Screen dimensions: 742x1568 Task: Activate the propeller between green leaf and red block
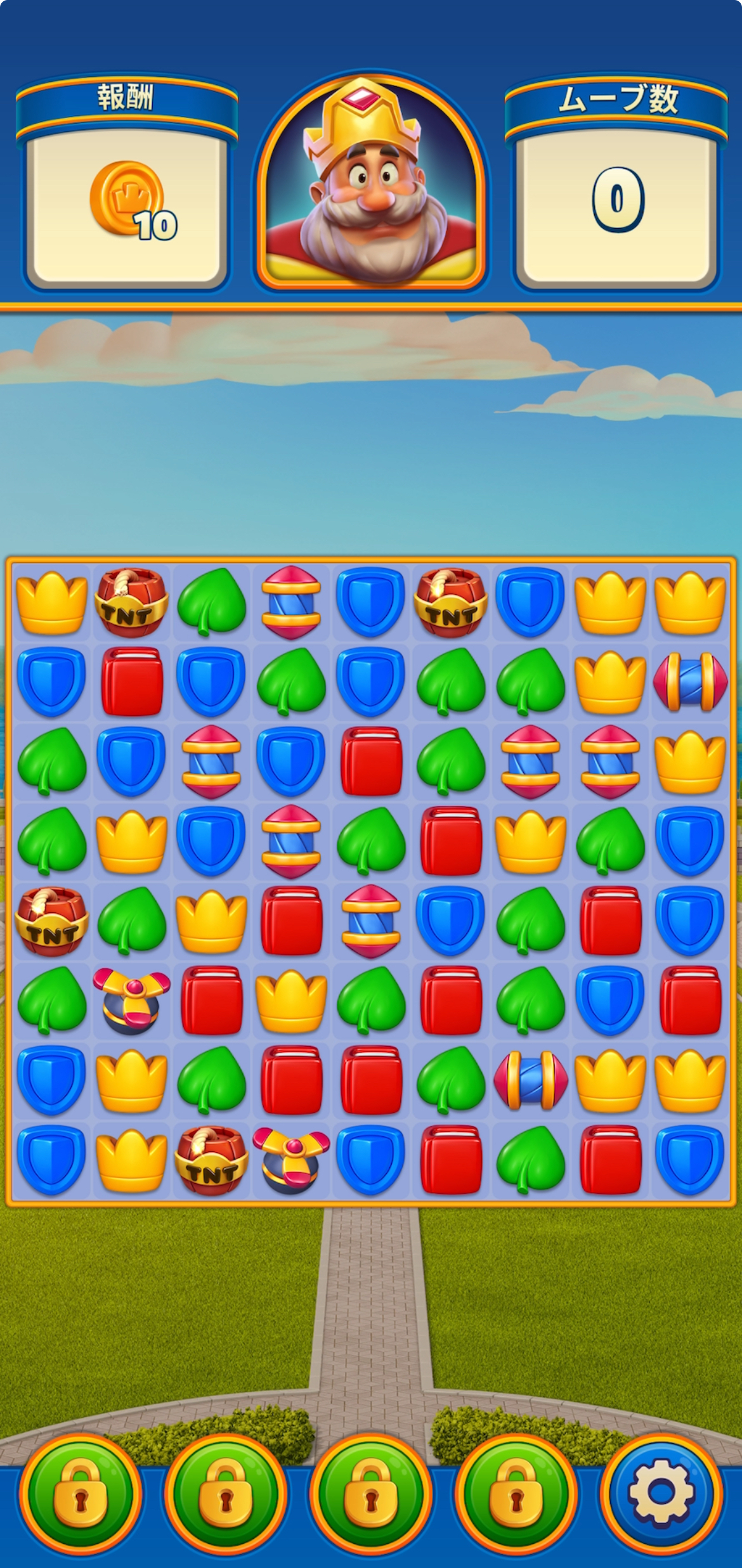click(131, 999)
